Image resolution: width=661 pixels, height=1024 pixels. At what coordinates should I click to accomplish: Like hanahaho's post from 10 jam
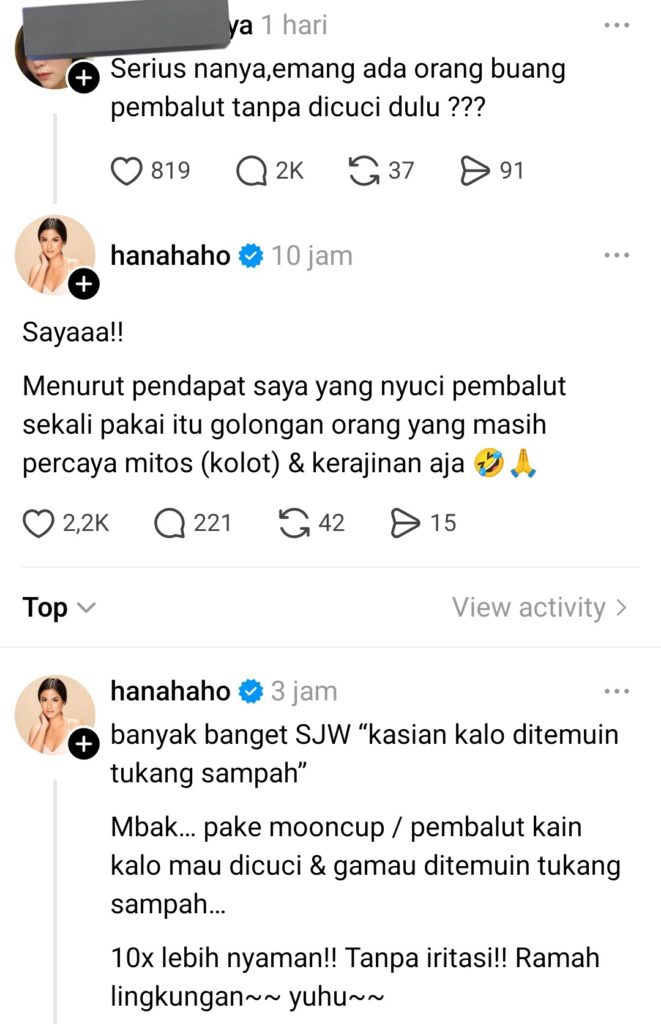pyautogui.click(x=39, y=522)
